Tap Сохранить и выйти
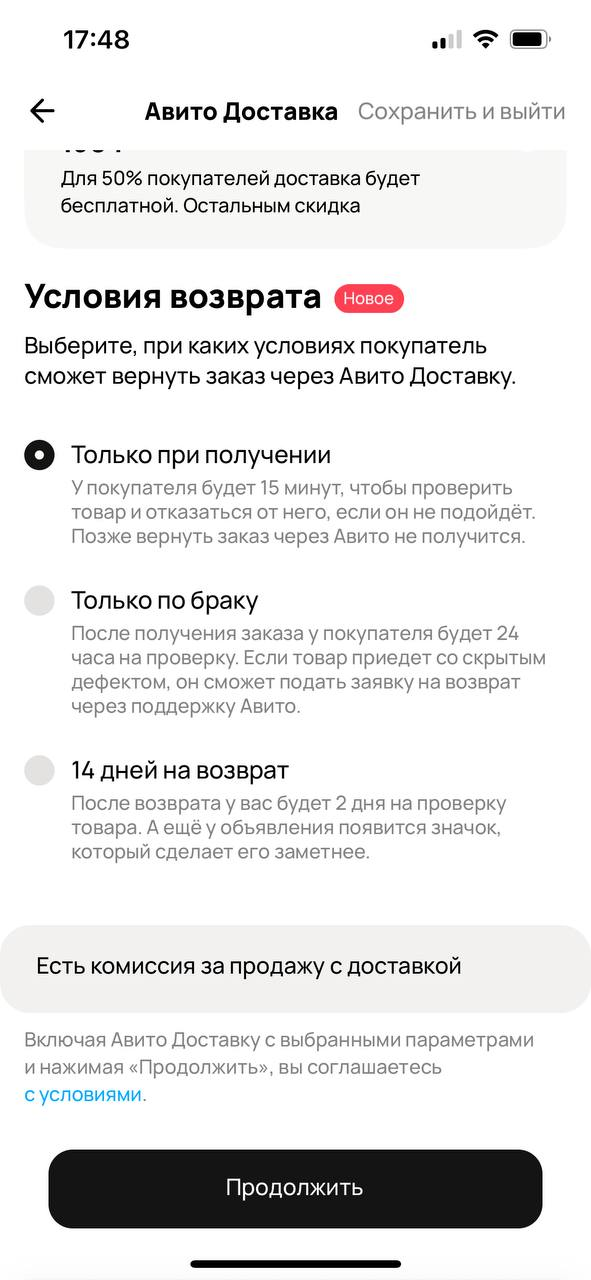This screenshot has height=1280, width=591. tap(461, 111)
